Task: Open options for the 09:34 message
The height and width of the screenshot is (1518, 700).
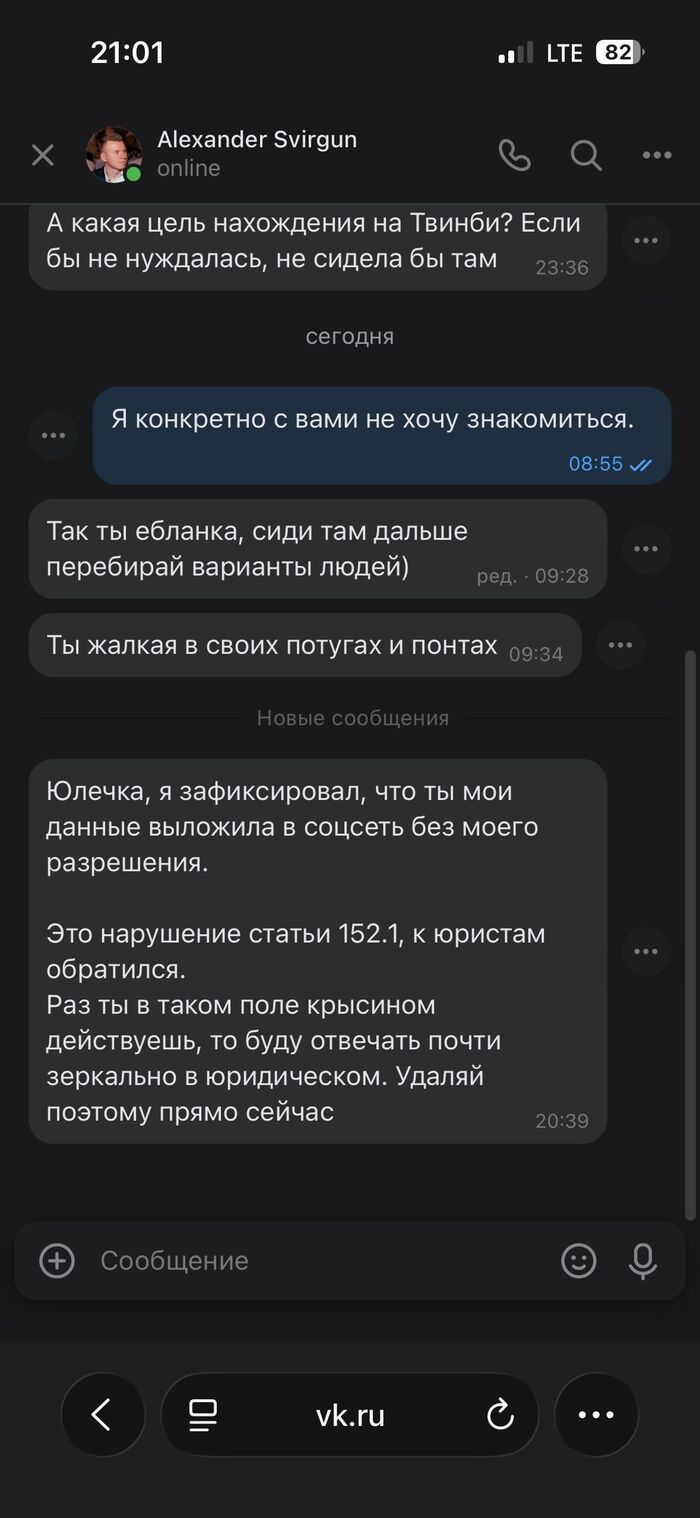Action: [620, 645]
